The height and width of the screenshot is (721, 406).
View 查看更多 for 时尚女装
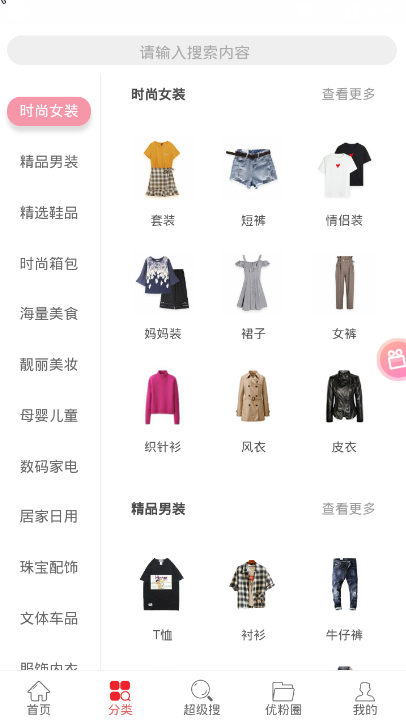348,94
